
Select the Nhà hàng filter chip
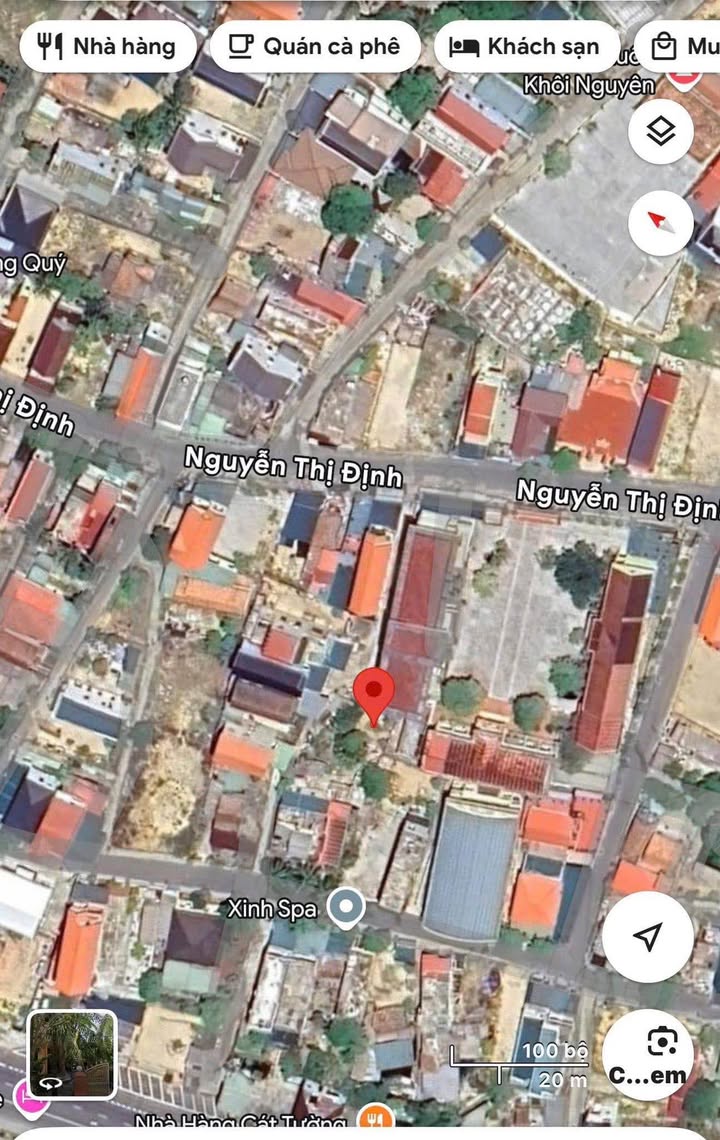tap(107, 46)
